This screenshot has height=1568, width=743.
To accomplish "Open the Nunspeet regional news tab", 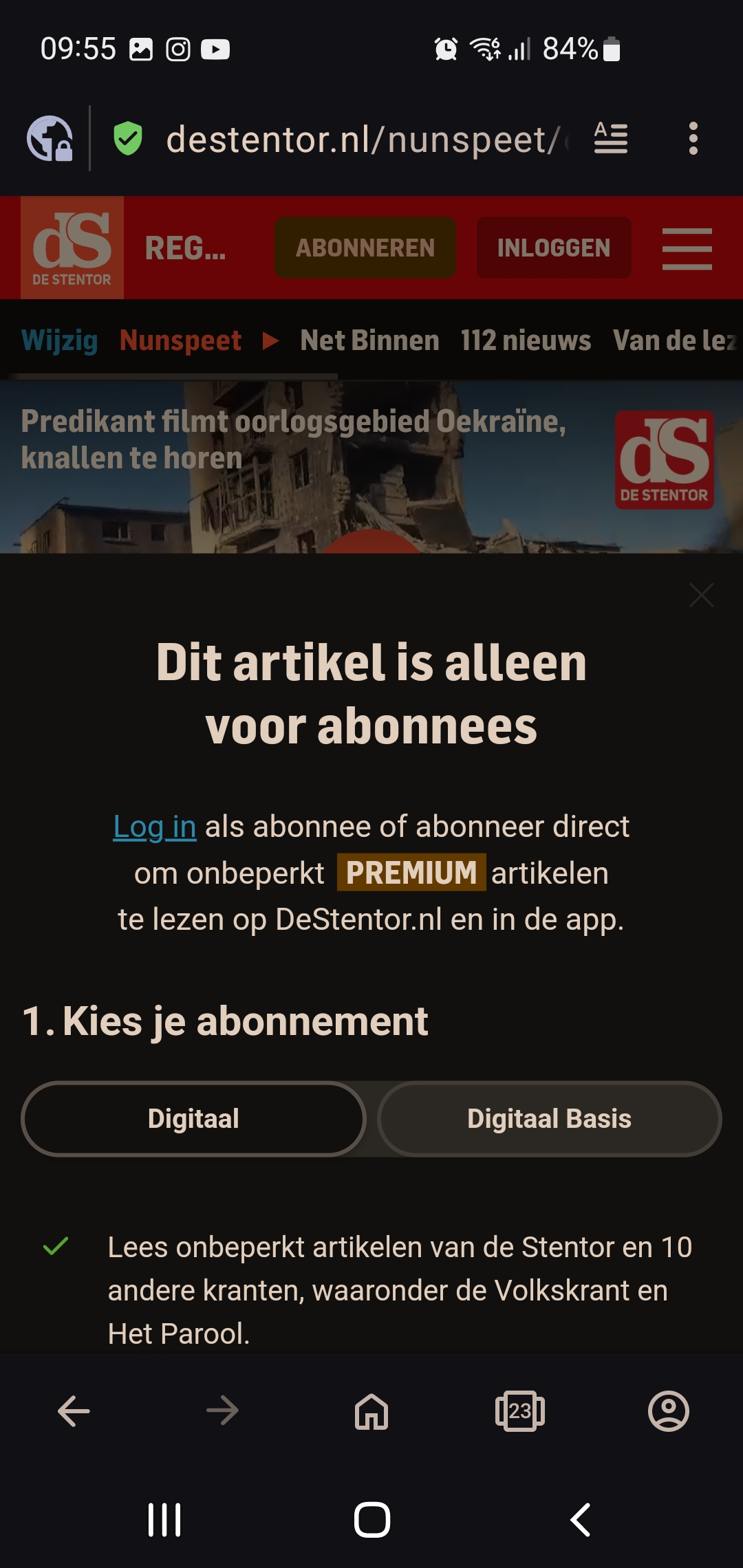I will [x=180, y=340].
